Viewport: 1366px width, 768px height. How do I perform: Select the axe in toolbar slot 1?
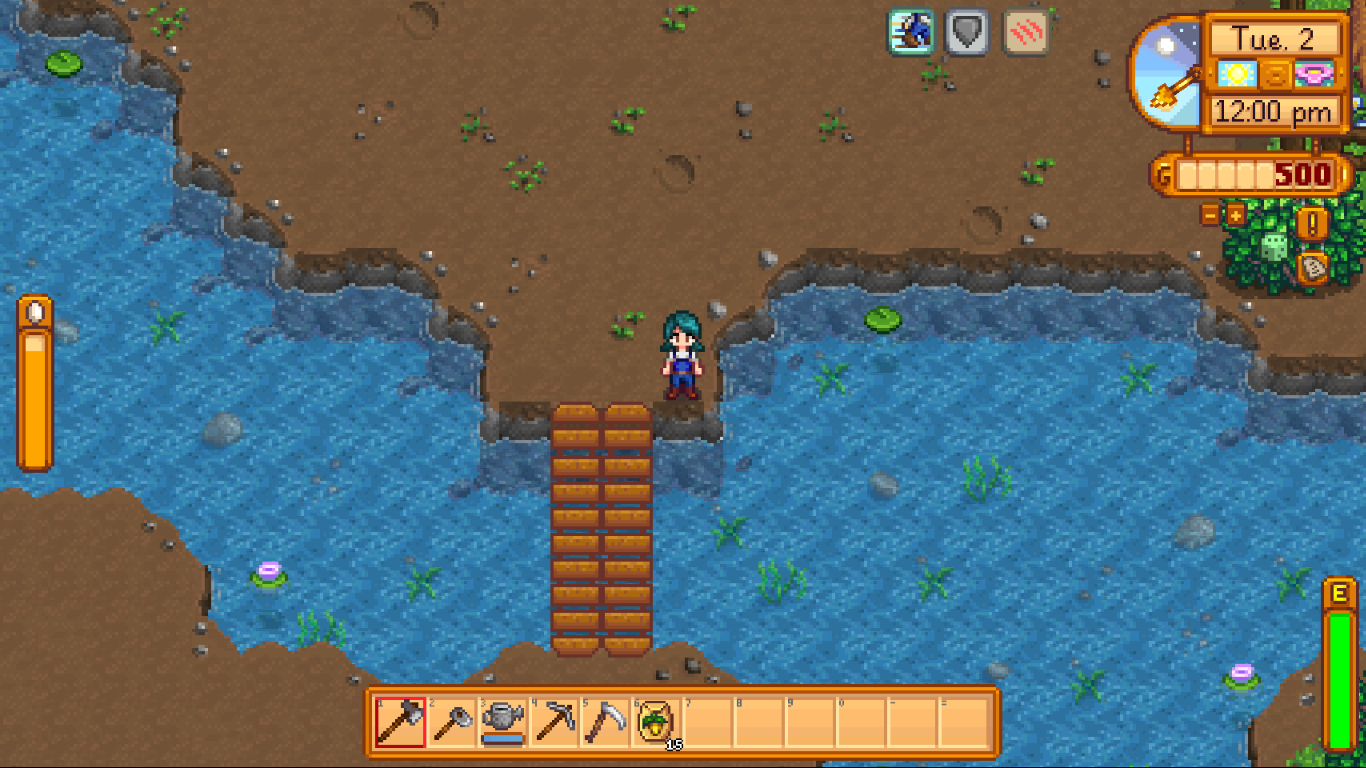point(400,722)
